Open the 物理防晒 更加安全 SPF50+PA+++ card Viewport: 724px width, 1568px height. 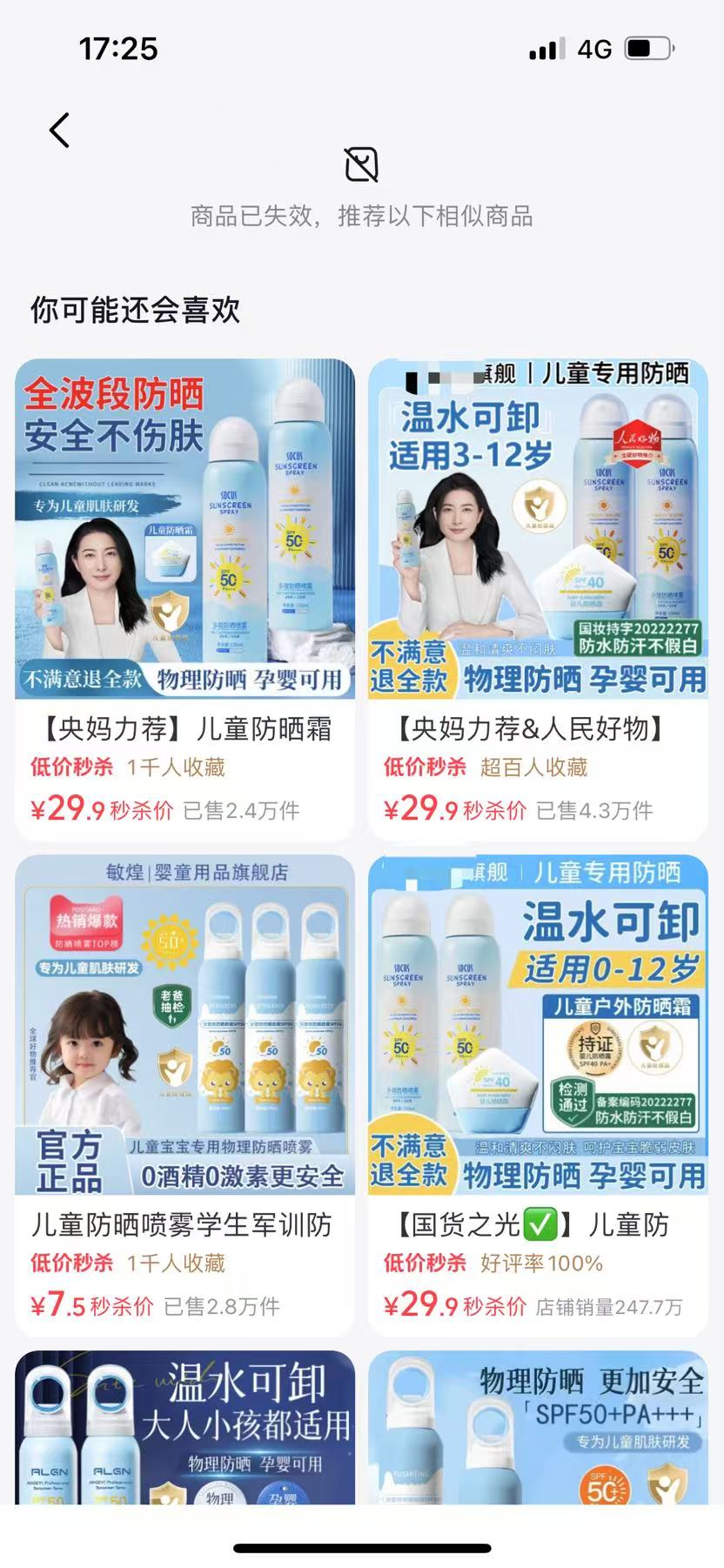click(x=538, y=1427)
